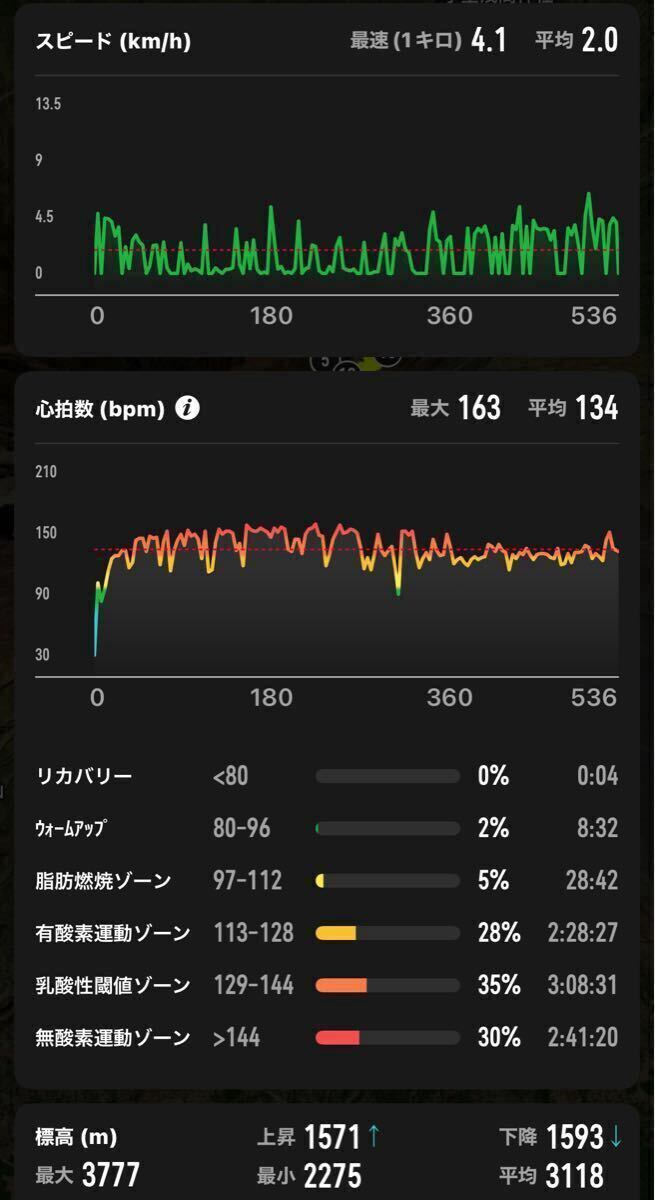Viewport: 655px width, 1200px height.
Task: Open the heart rate info icon
Action: pyautogui.click(x=187, y=408)
